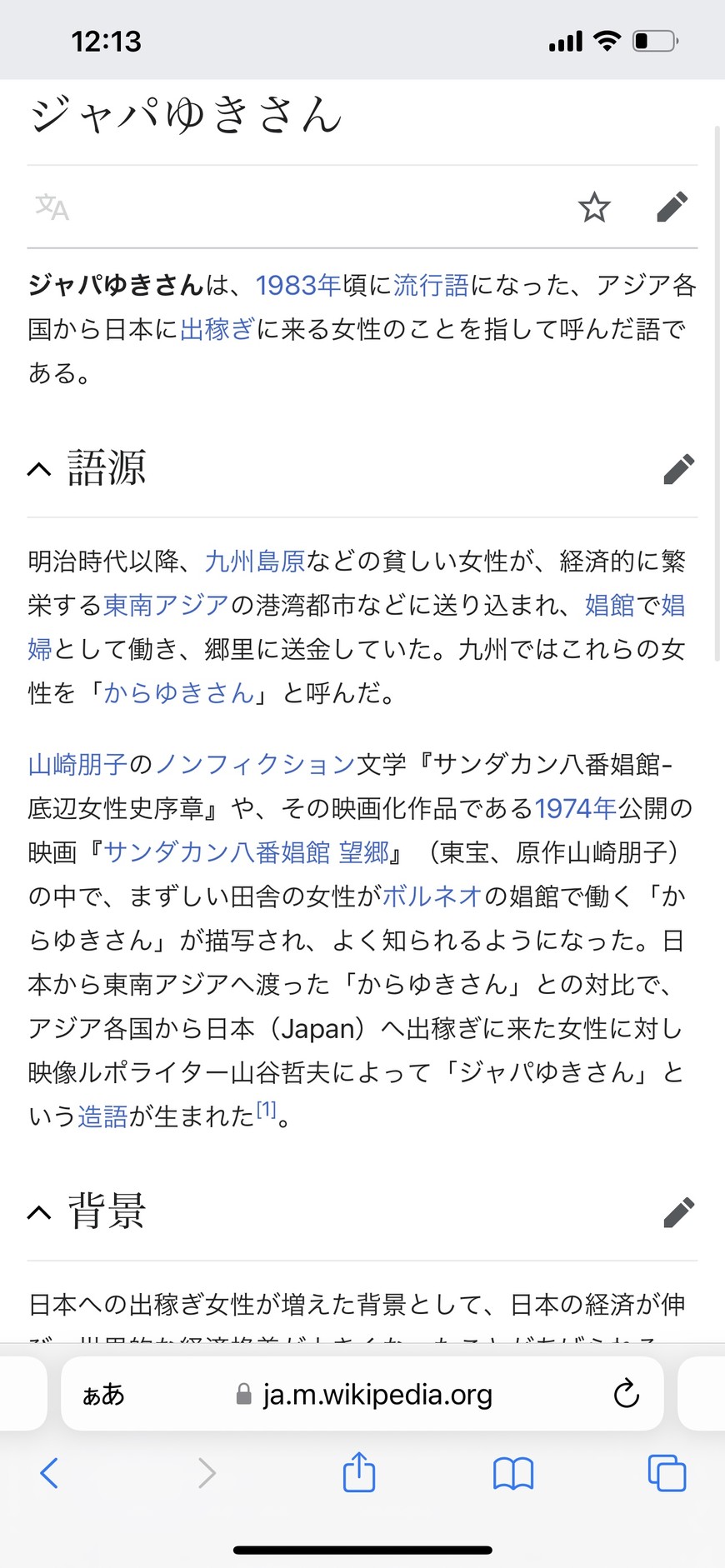Edit the 語源 section

(x=679, y=469)
